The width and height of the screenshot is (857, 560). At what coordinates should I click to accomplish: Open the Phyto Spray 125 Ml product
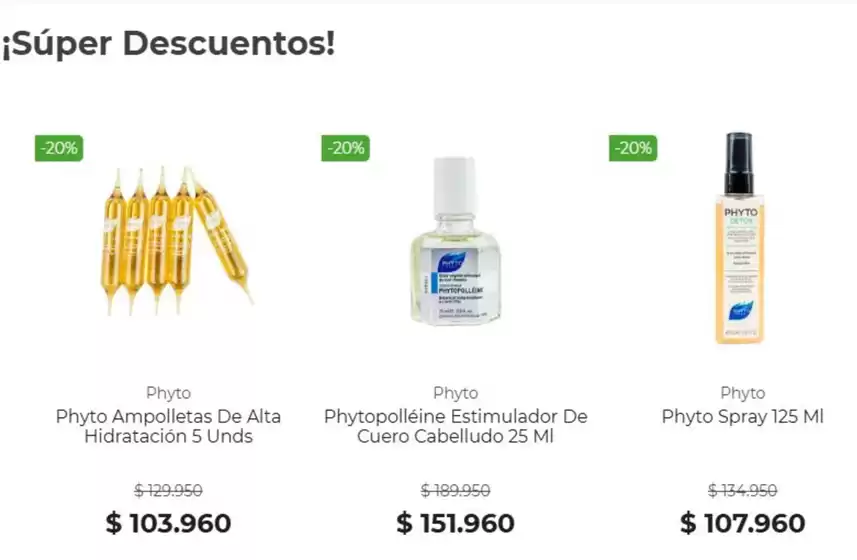click(742, 417)
